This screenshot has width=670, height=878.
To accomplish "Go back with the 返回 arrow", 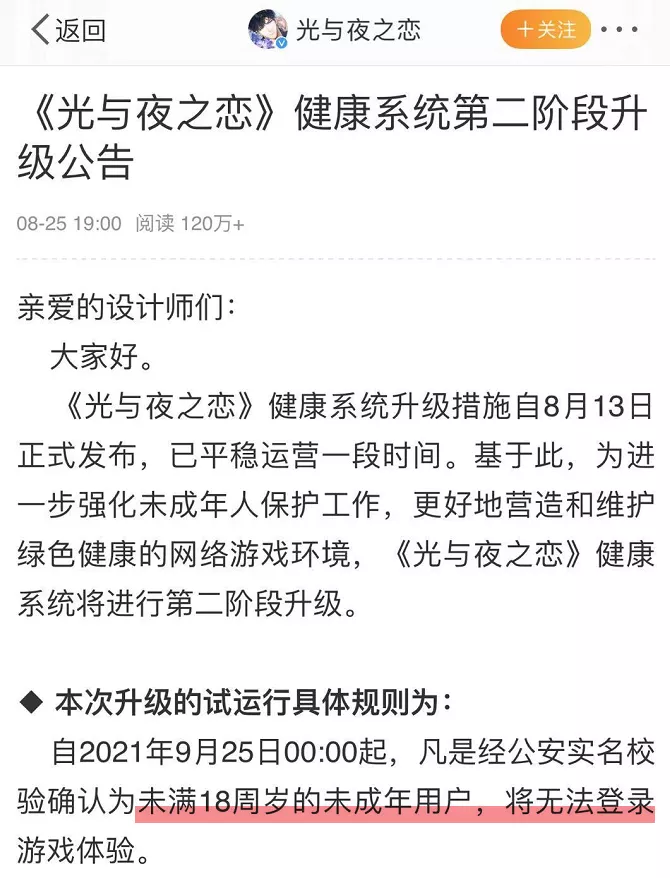I will 66,30.
